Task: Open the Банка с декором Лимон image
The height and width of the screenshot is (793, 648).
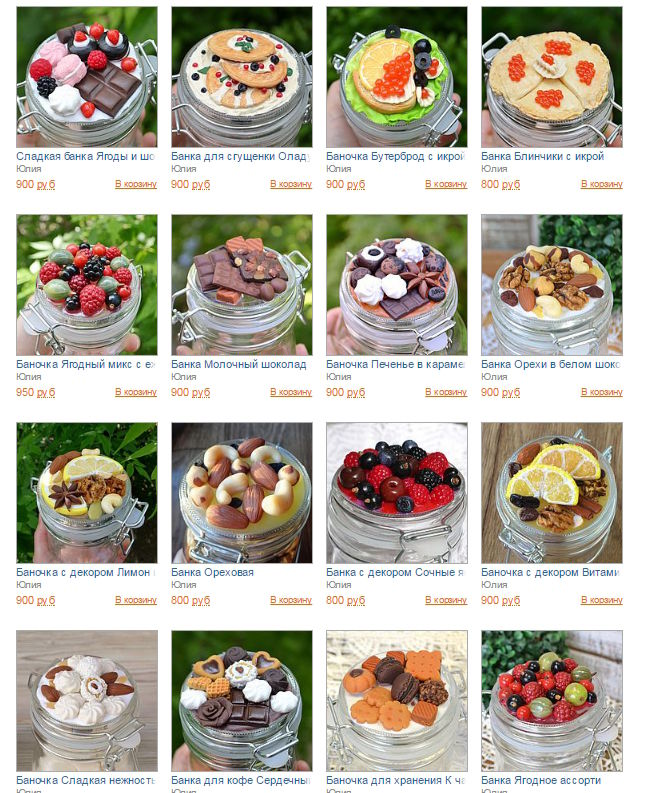Action: click(86, 493)
